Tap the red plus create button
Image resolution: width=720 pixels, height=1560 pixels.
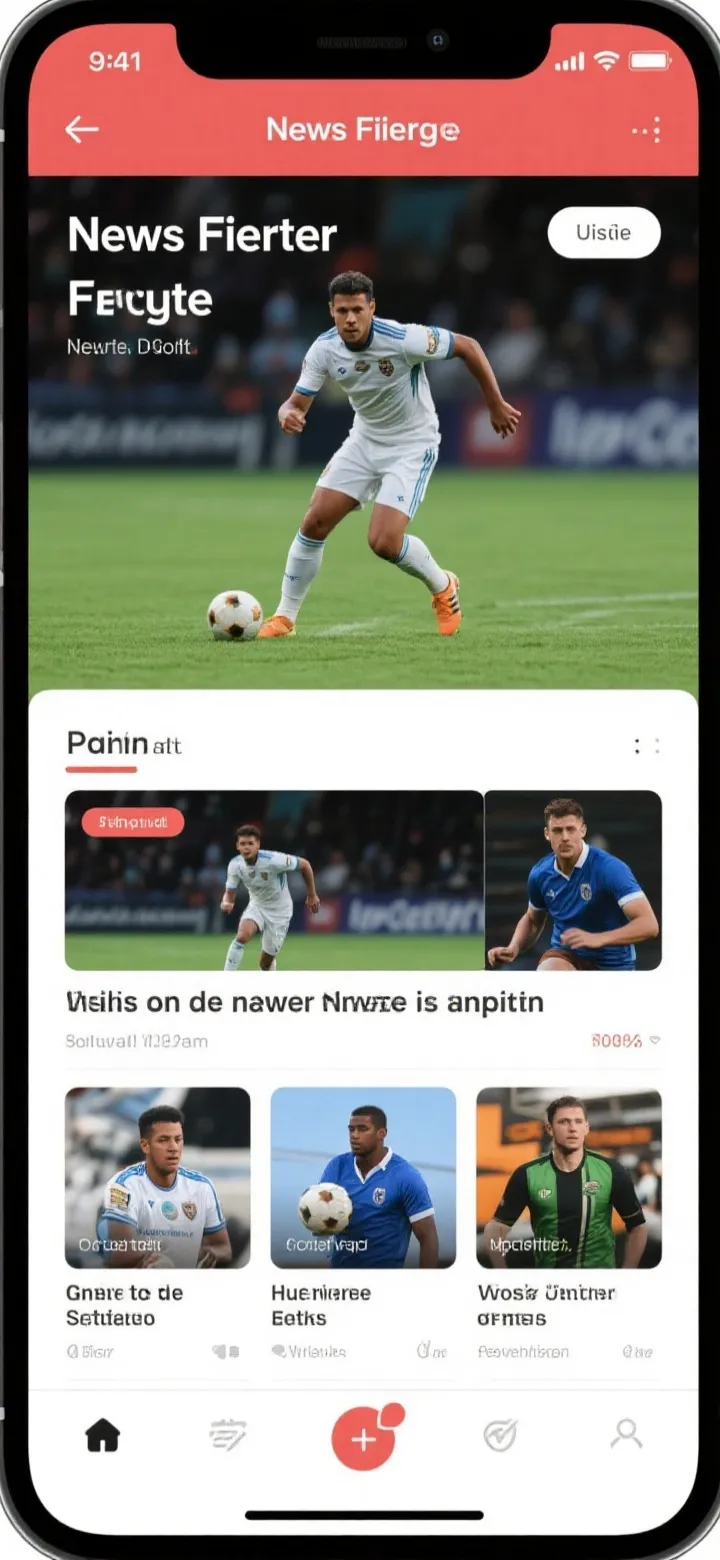pos(363,1439)
